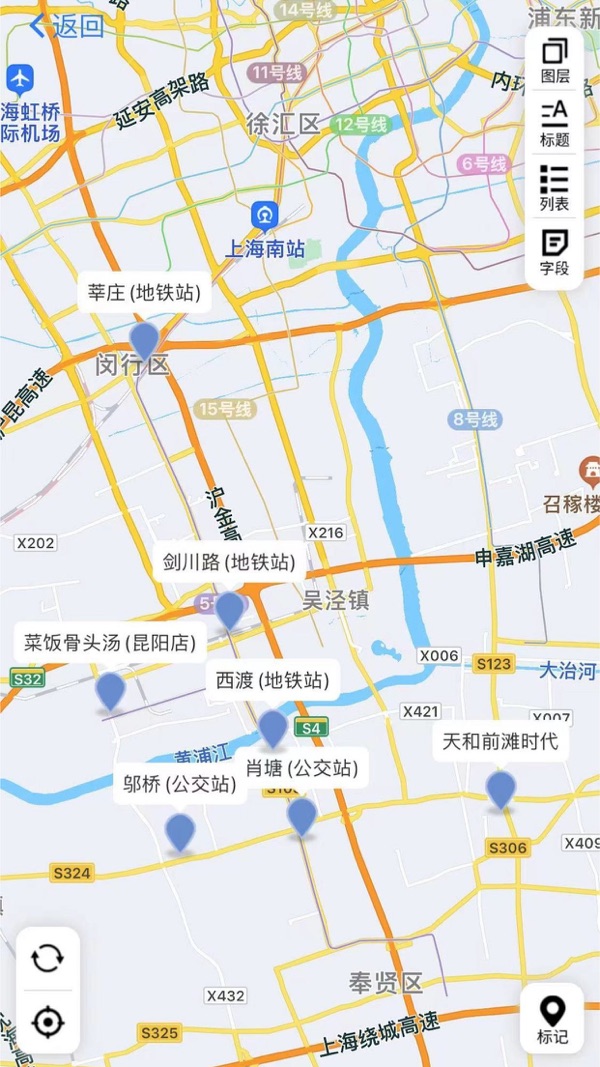Tap the refresh icon
The image size is (600, 1067).
point(48,958)
